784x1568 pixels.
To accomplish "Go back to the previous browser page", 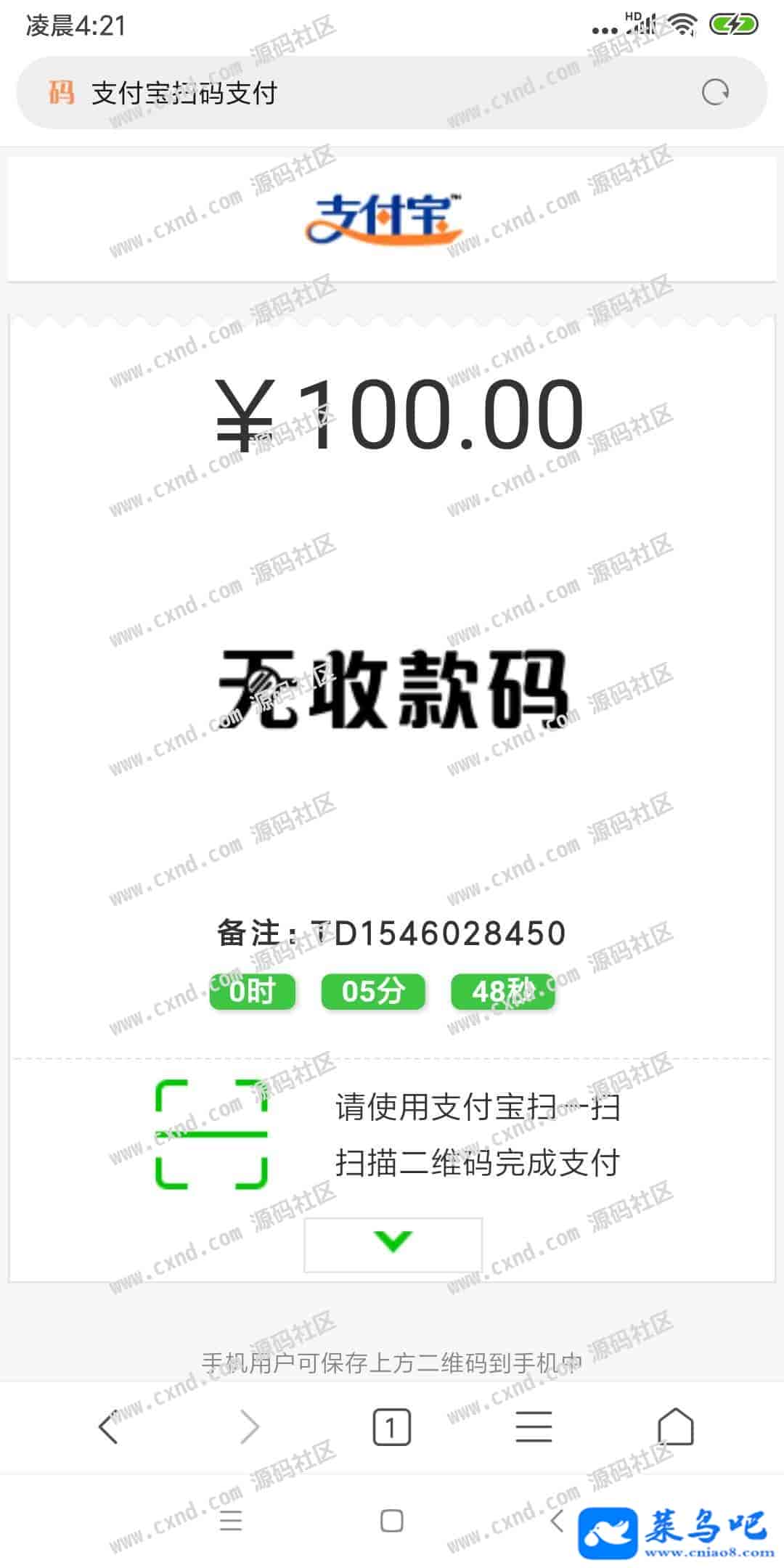I will click(x=108, y=1428).
